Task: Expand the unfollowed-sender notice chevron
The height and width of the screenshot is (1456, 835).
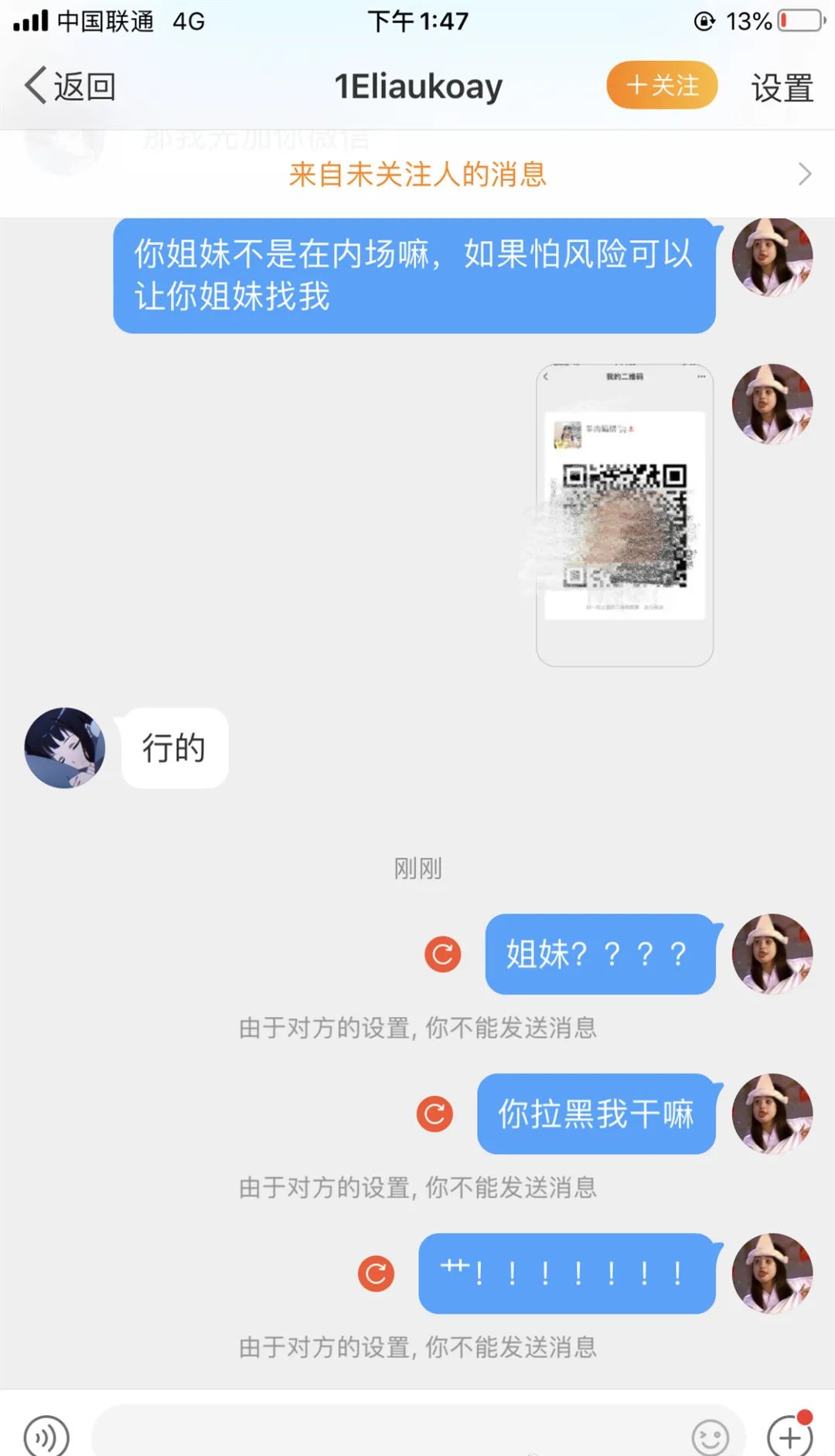Action: point(806,175)
